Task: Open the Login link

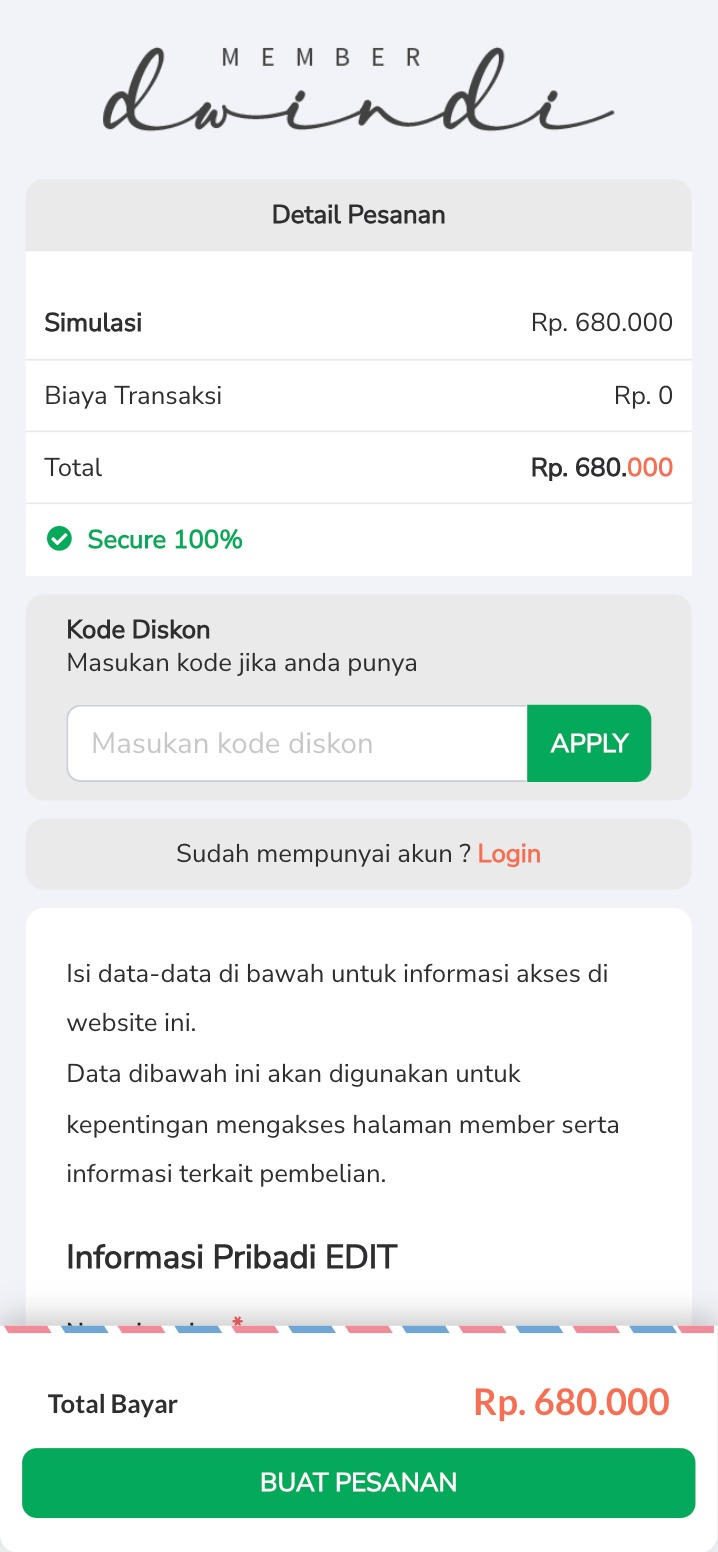Action: (x=509, y=854)
